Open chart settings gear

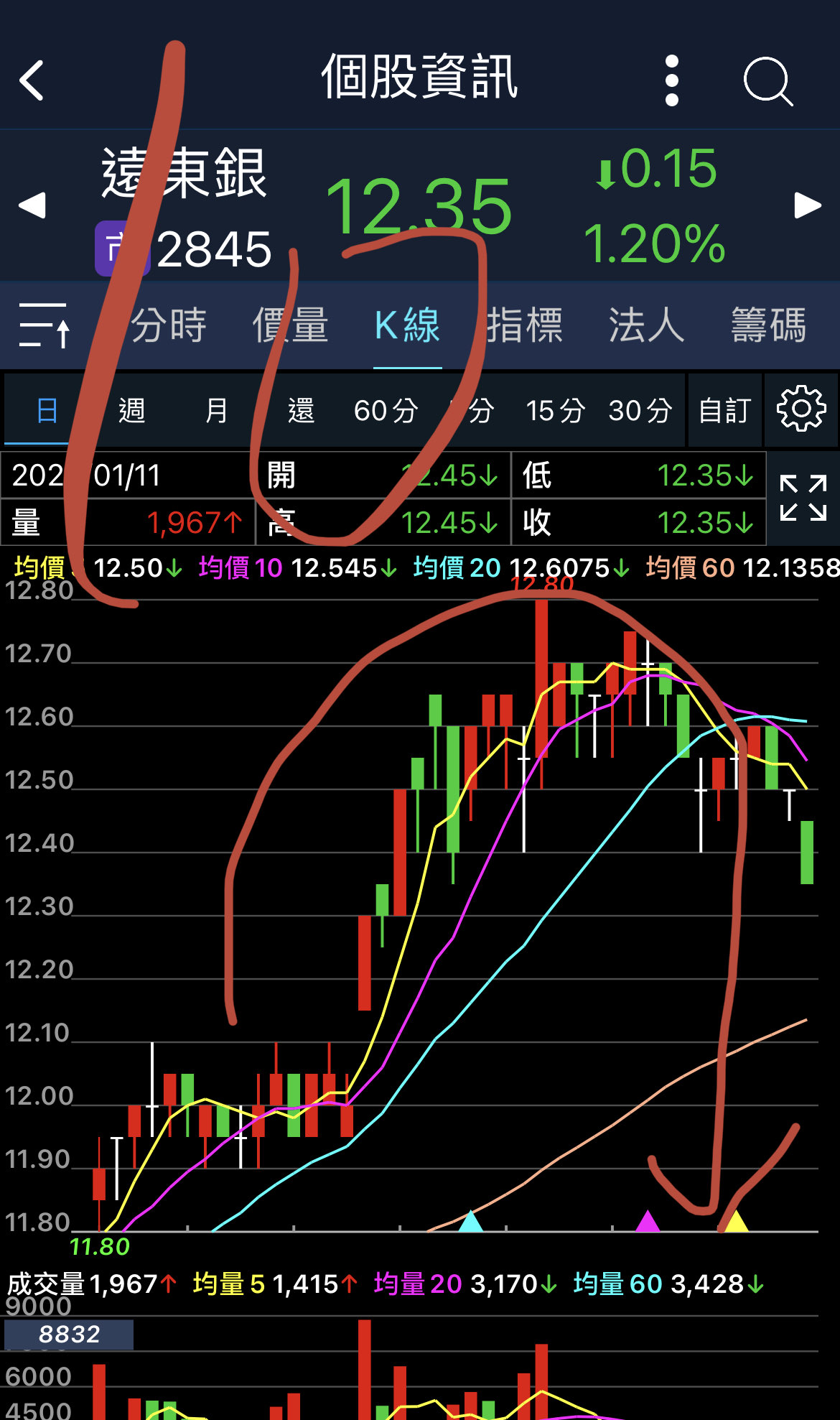point(801,409)
